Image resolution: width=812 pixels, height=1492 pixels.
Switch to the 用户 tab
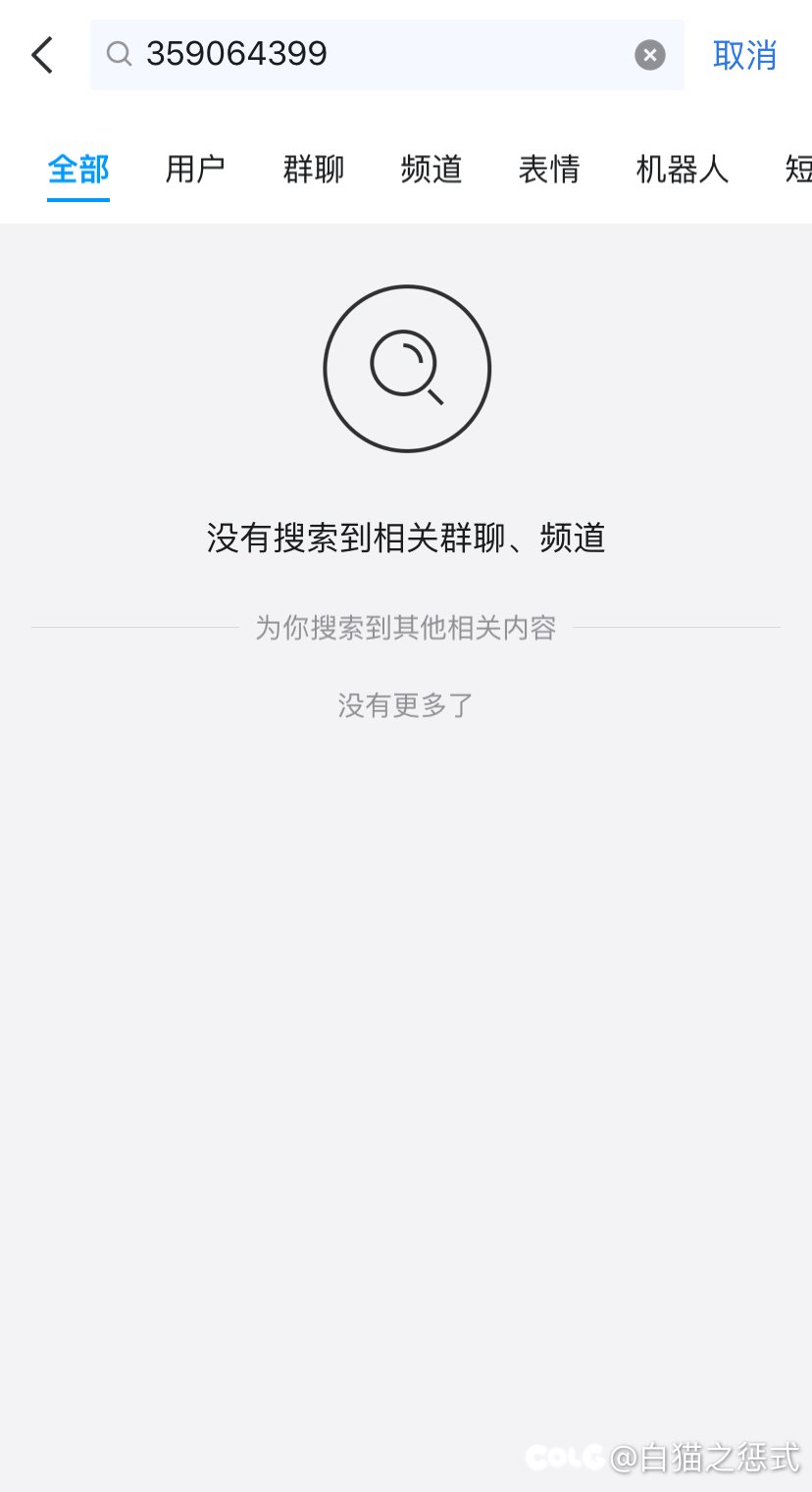pyautogui.click(x=195, y=169)
